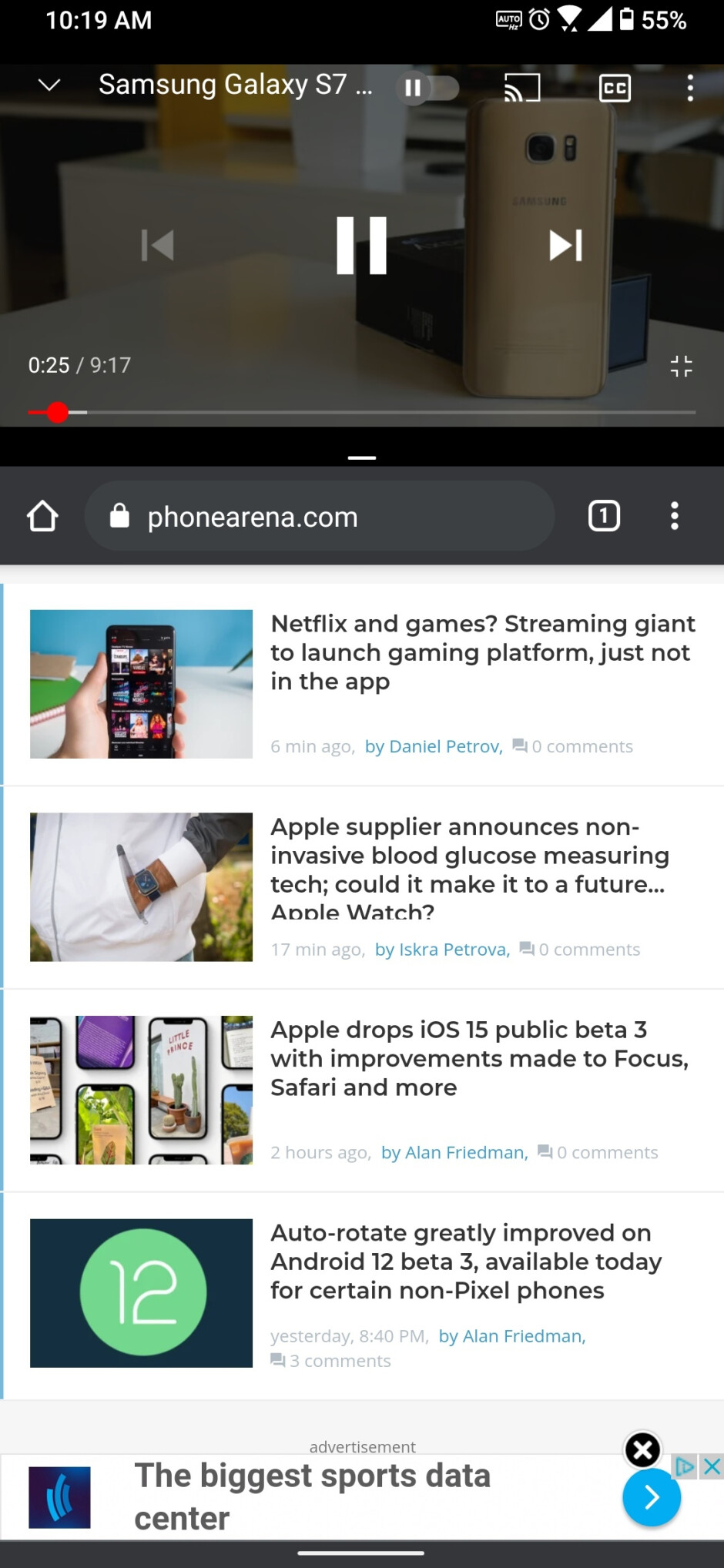Open the Netflix gaming platform article
Image resolution: width=724 pixels, height=1568 pixels.
coord(483,652)
